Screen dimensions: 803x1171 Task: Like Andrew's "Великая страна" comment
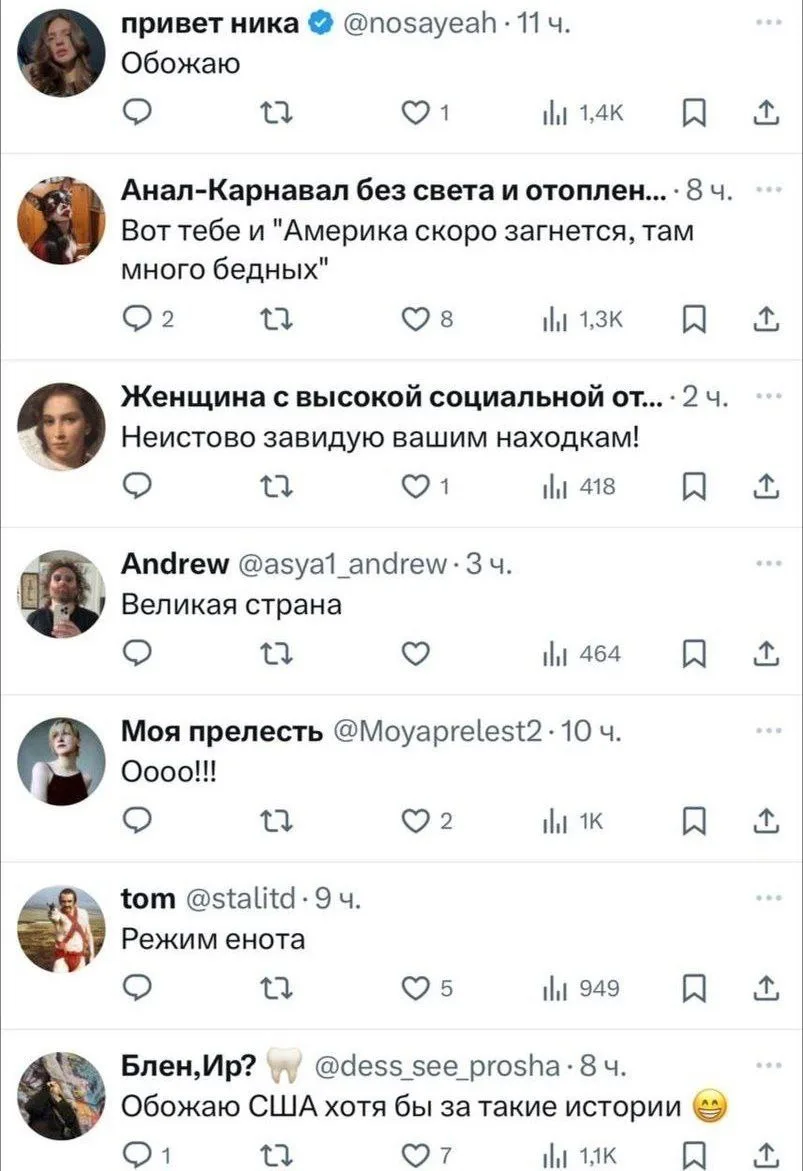pos(415,653)
